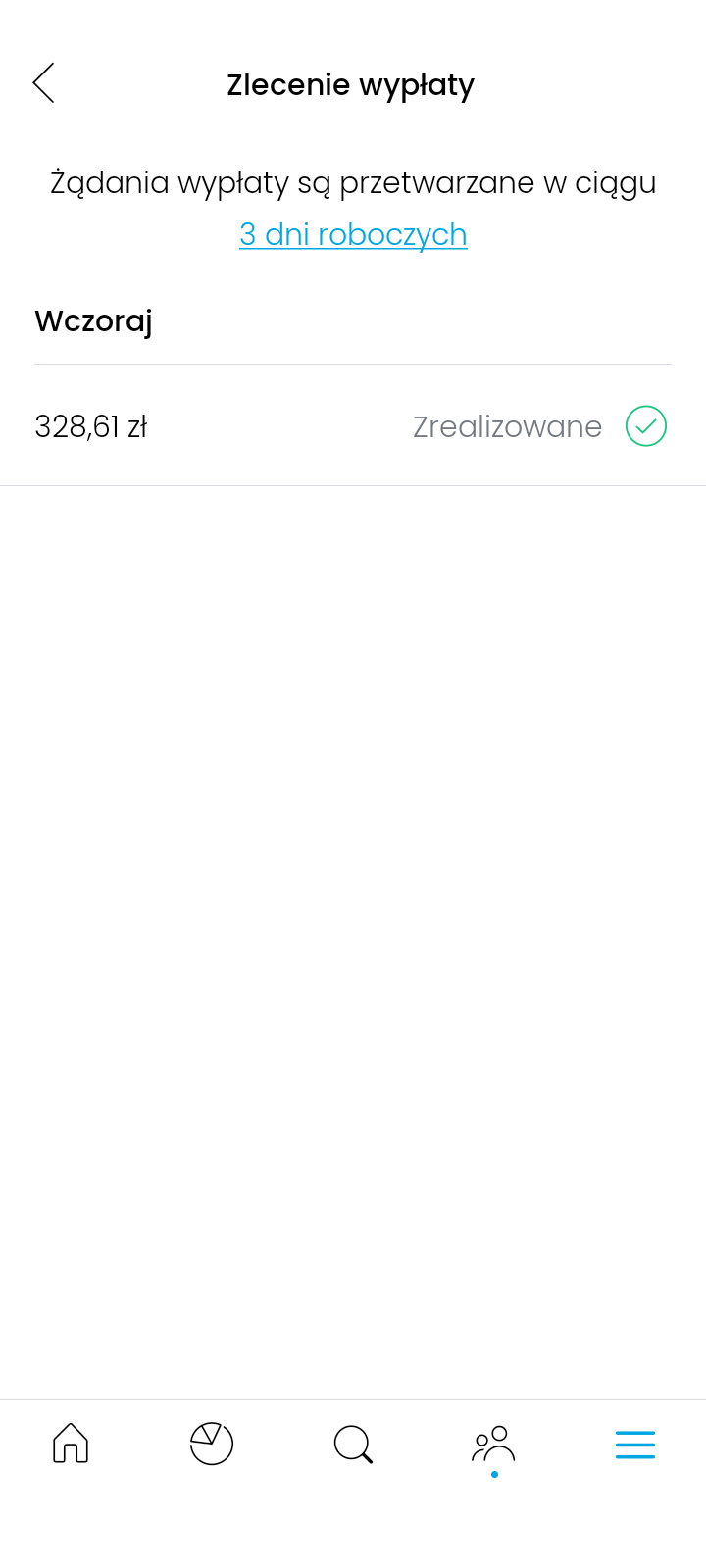
Task: Open the 328,61 zł withdrawal entry
Action: pos(353,426)
